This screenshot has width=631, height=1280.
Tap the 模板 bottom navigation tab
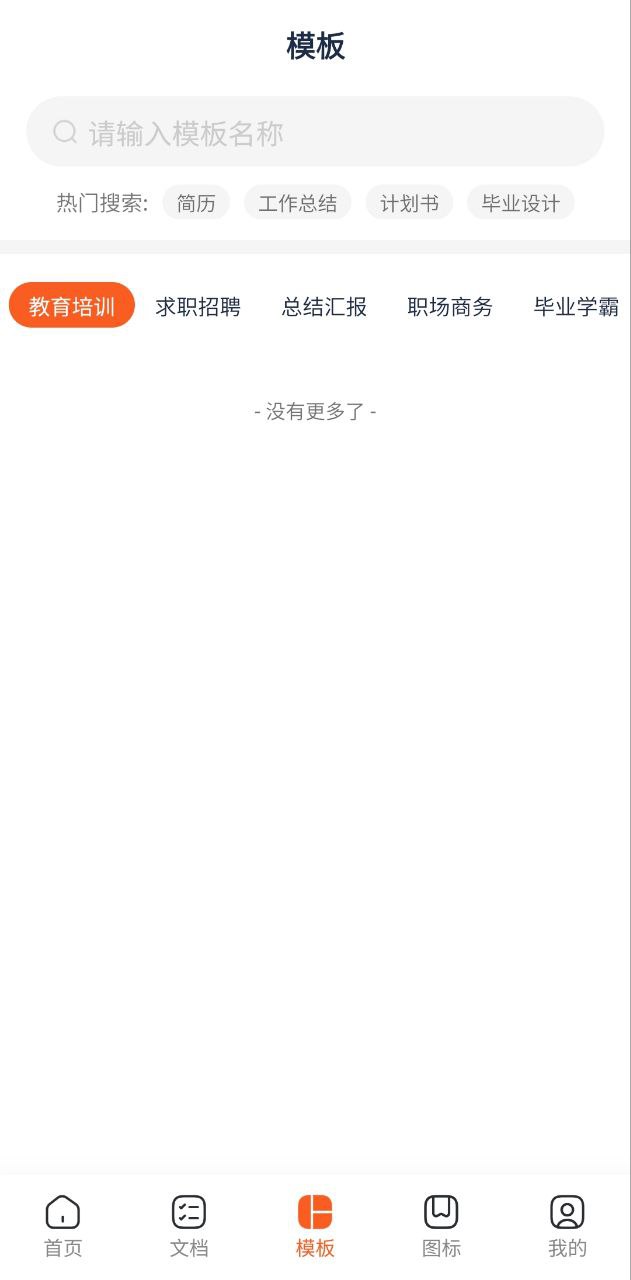(315, 1226)
